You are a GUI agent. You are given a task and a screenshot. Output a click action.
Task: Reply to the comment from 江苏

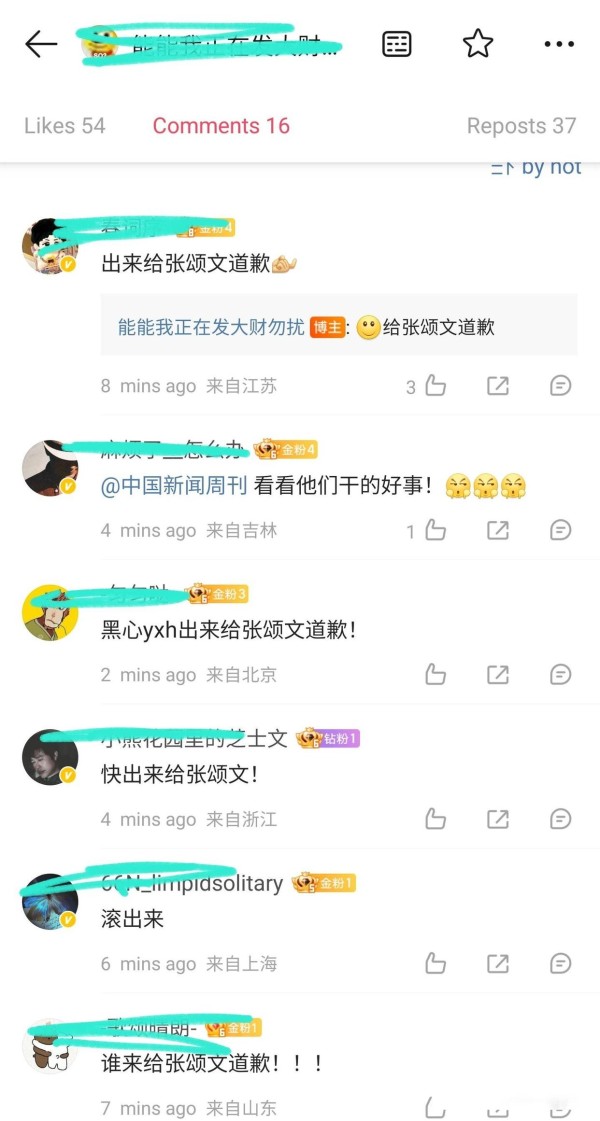(561, 386)
